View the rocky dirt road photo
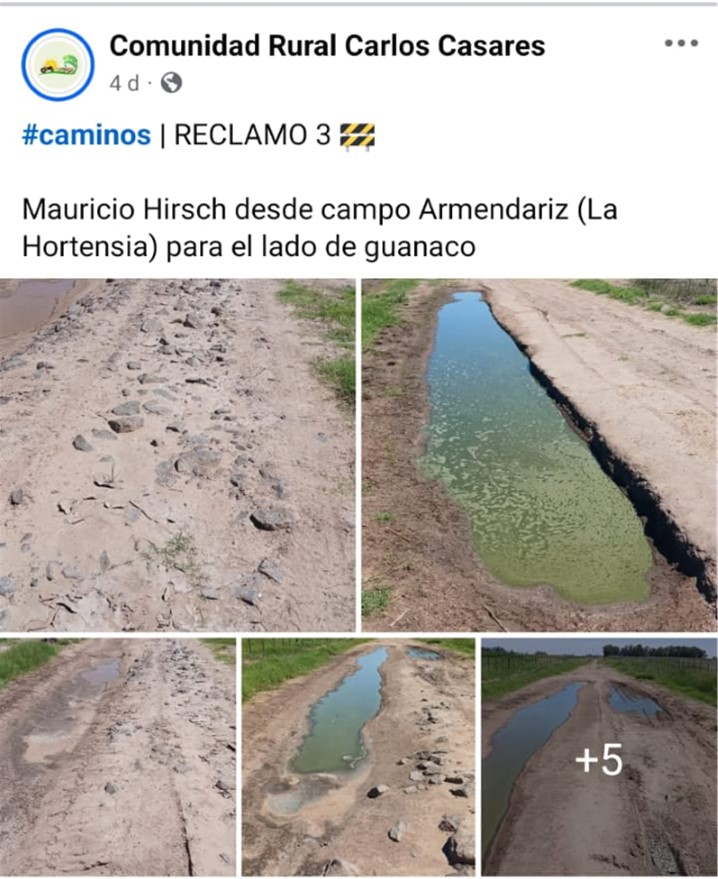Image resolution: width=718 pixels, height=879 pixels. [x=177, y=455]
